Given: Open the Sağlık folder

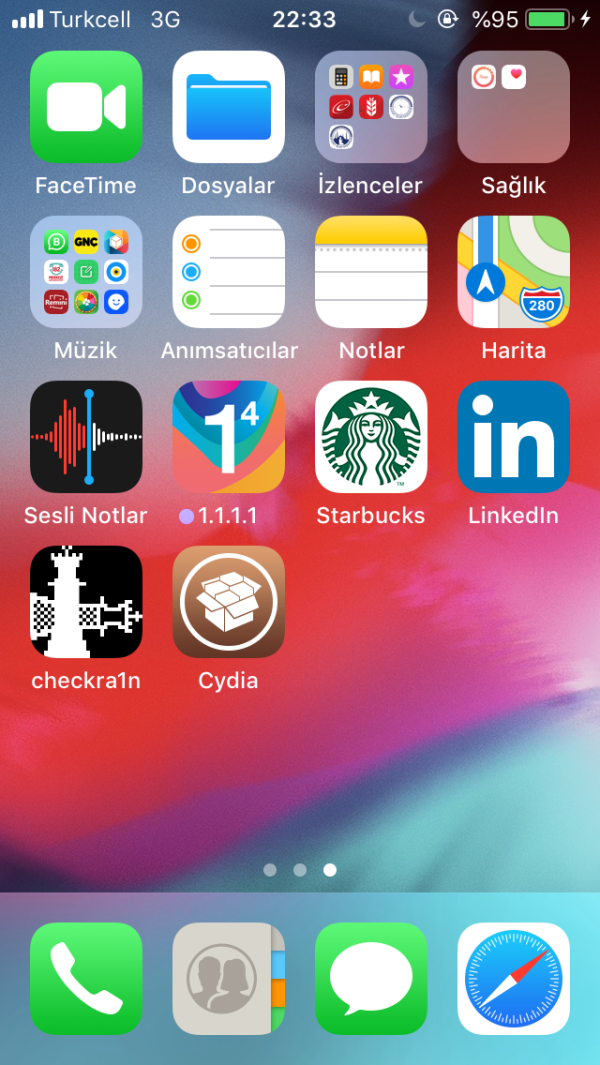Looking at the screenshot, I should pyautogui.click(x=514, y=107).
